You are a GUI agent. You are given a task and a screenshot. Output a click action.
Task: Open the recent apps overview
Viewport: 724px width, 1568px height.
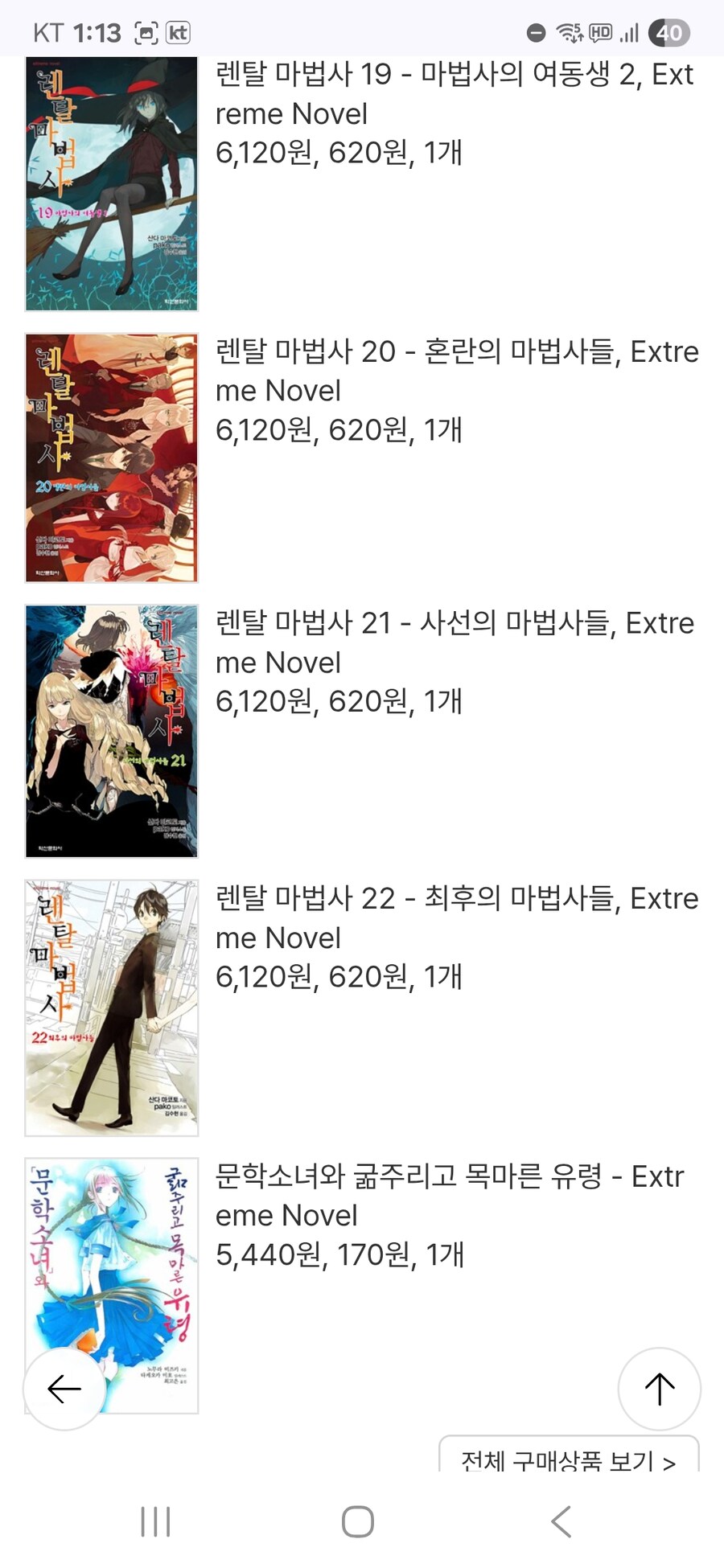pos(155,1521)
